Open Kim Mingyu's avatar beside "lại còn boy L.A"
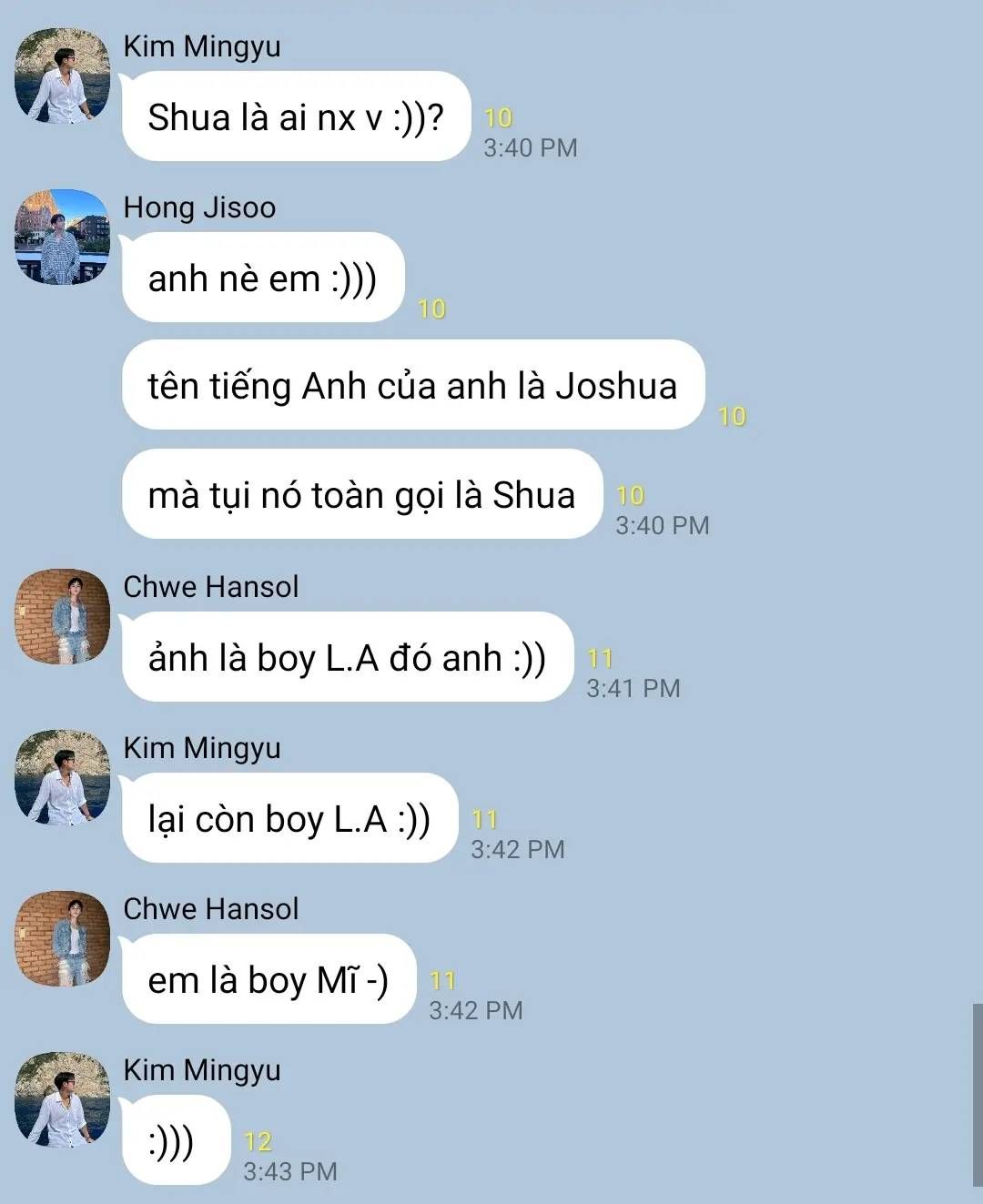Viewport: 983px width, 1204px height. tap(62, 777)
